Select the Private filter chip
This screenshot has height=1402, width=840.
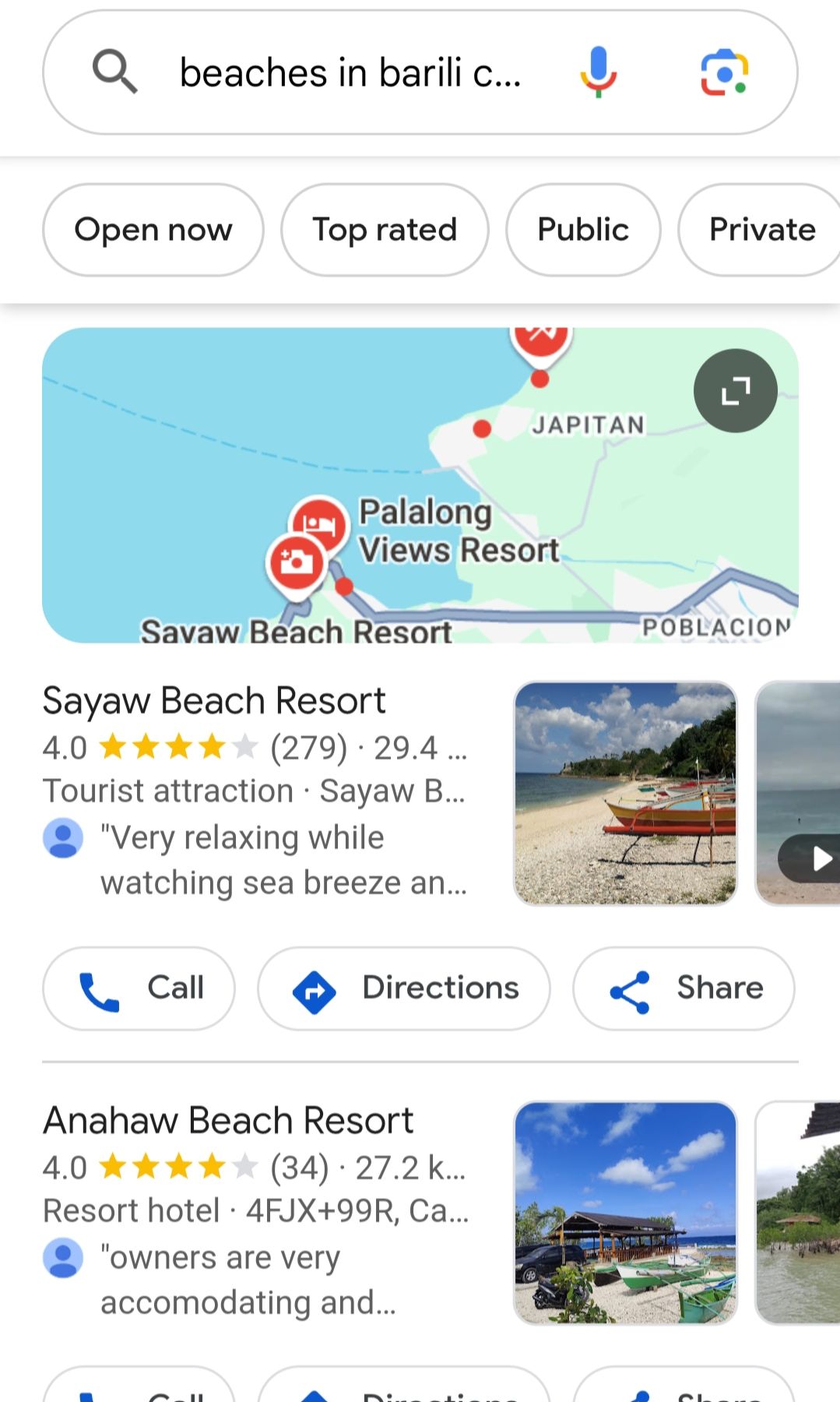click(x=761, y=230)
